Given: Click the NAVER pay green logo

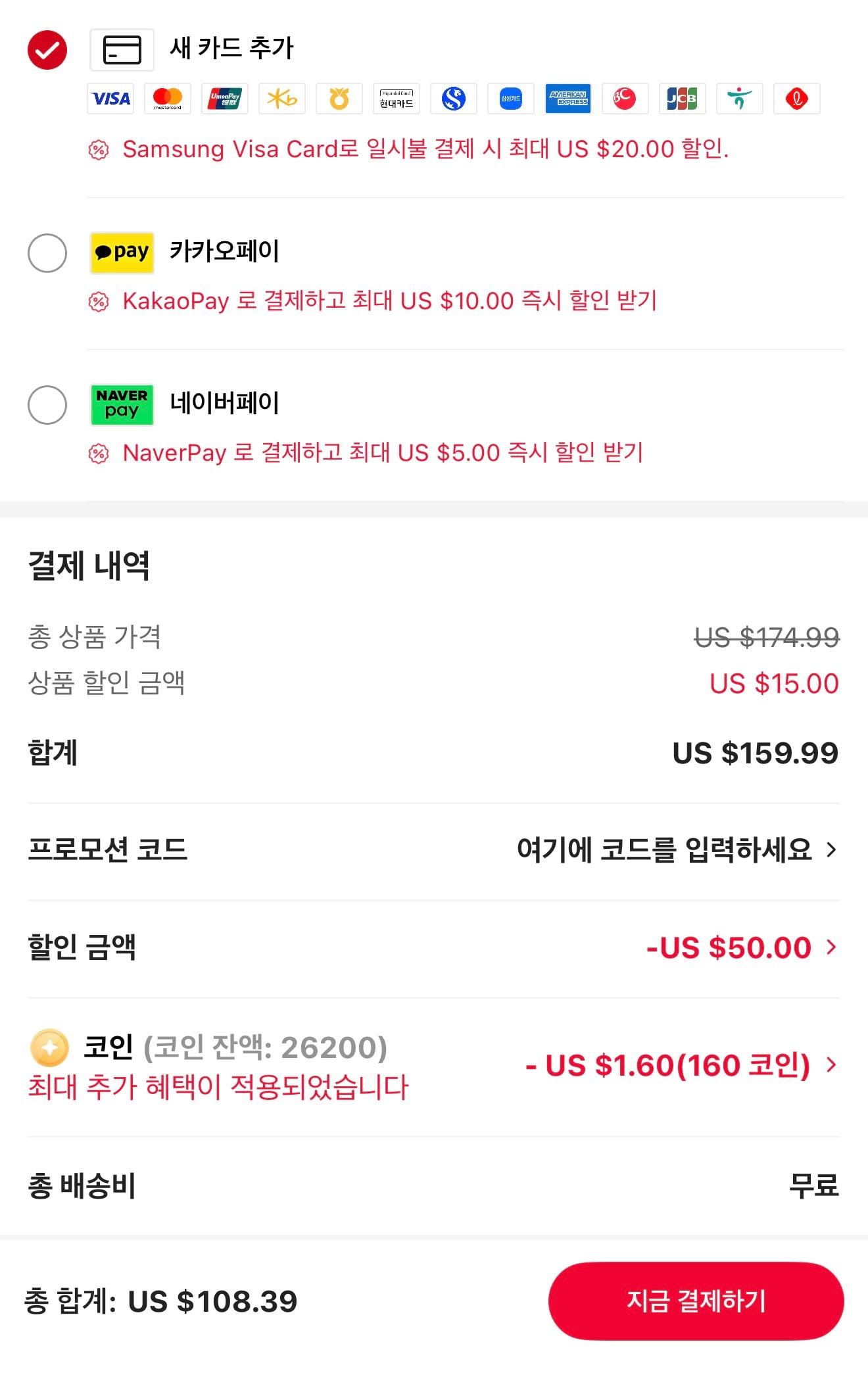Looking at the screenshot, I should point(122,404).
